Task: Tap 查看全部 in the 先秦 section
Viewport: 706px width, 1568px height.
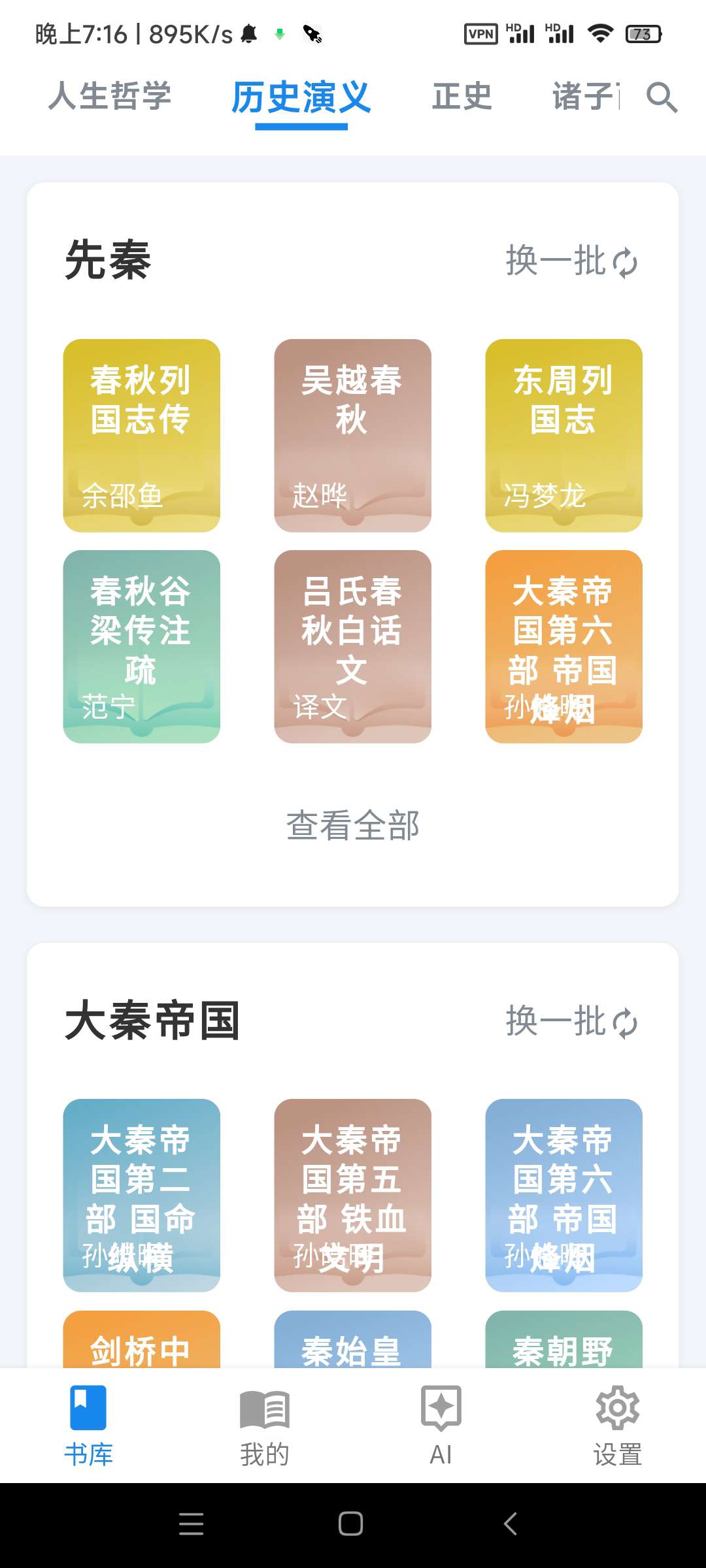Action: pos(353,825)
